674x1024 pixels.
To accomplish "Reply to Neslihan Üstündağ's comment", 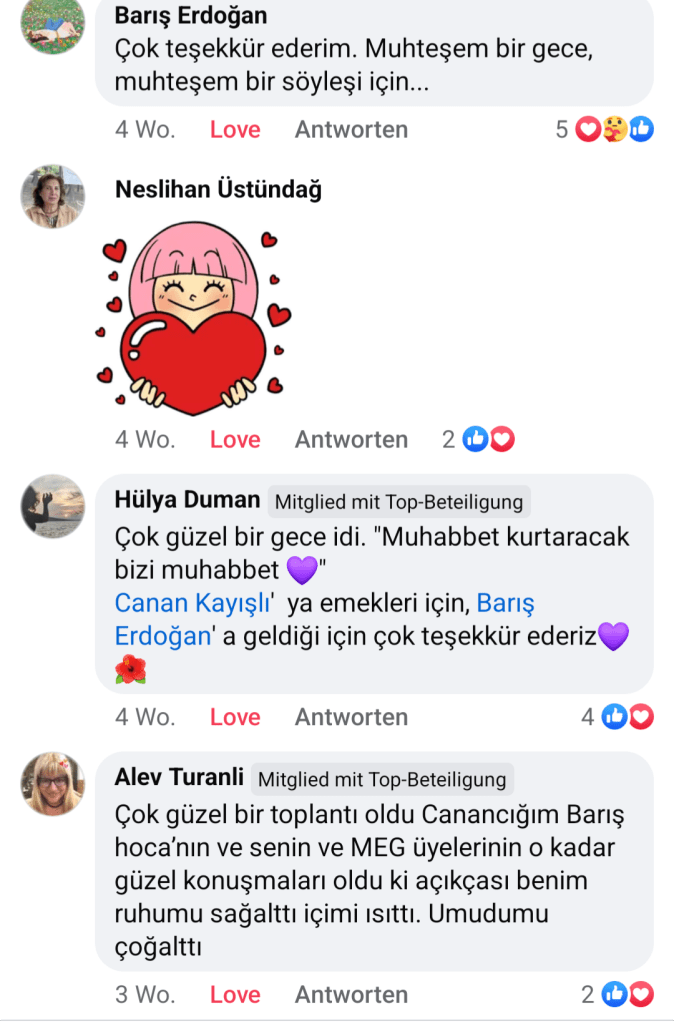I will point(351,439).
